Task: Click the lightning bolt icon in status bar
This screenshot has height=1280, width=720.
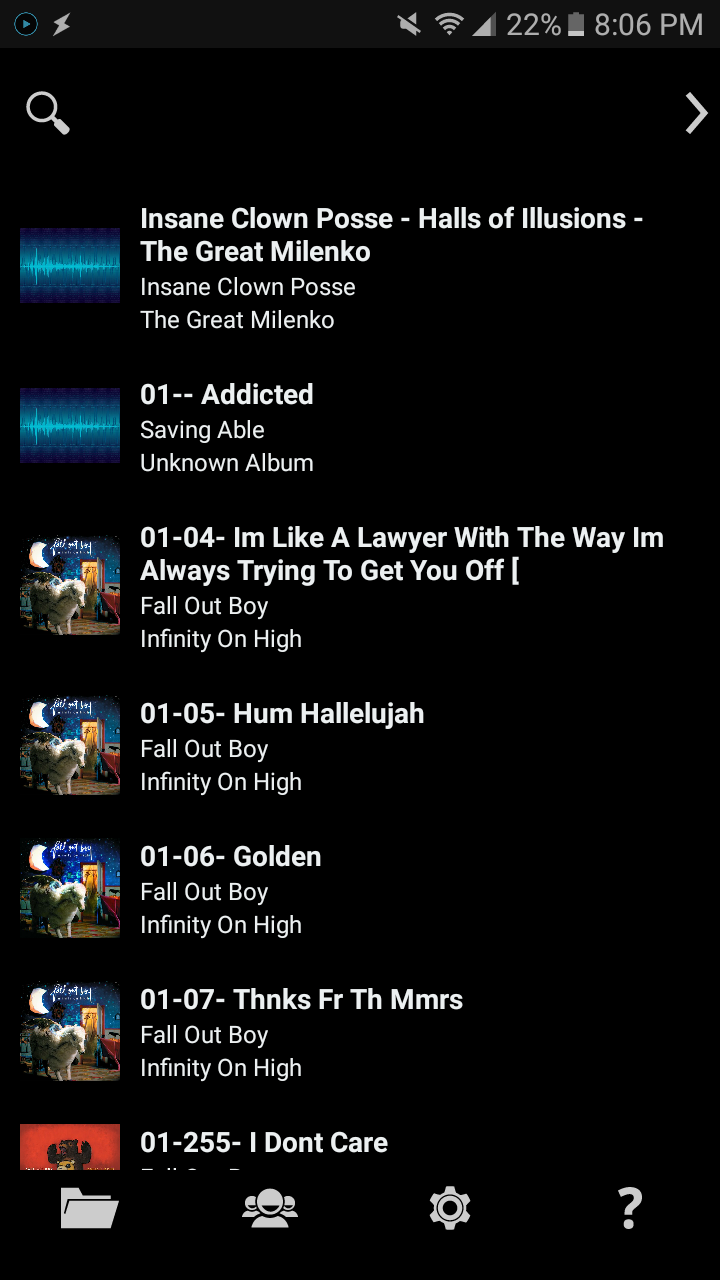Action: click(x=60, y=24)
